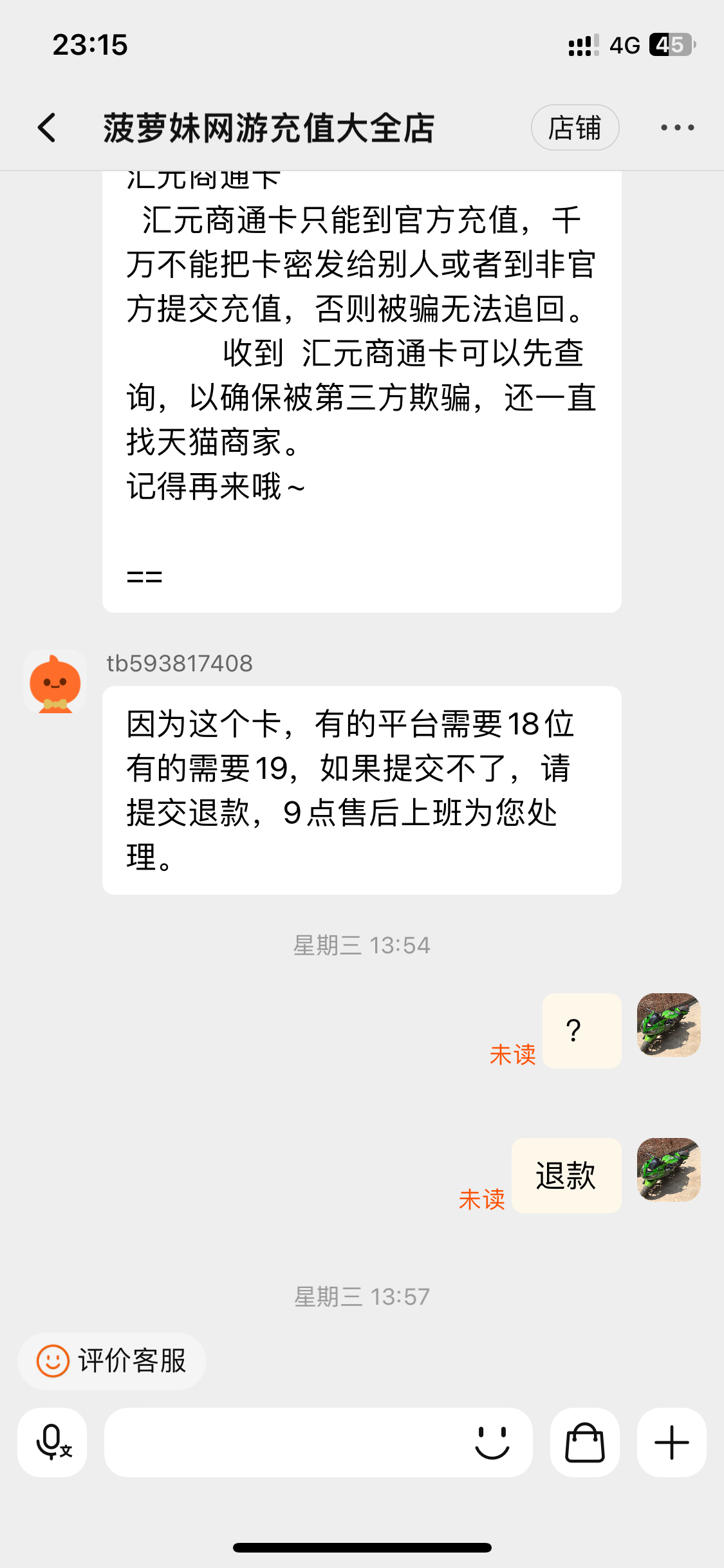Open the three-dot more options menu
Screen dimensions: 724x1568
coord(677,127)
